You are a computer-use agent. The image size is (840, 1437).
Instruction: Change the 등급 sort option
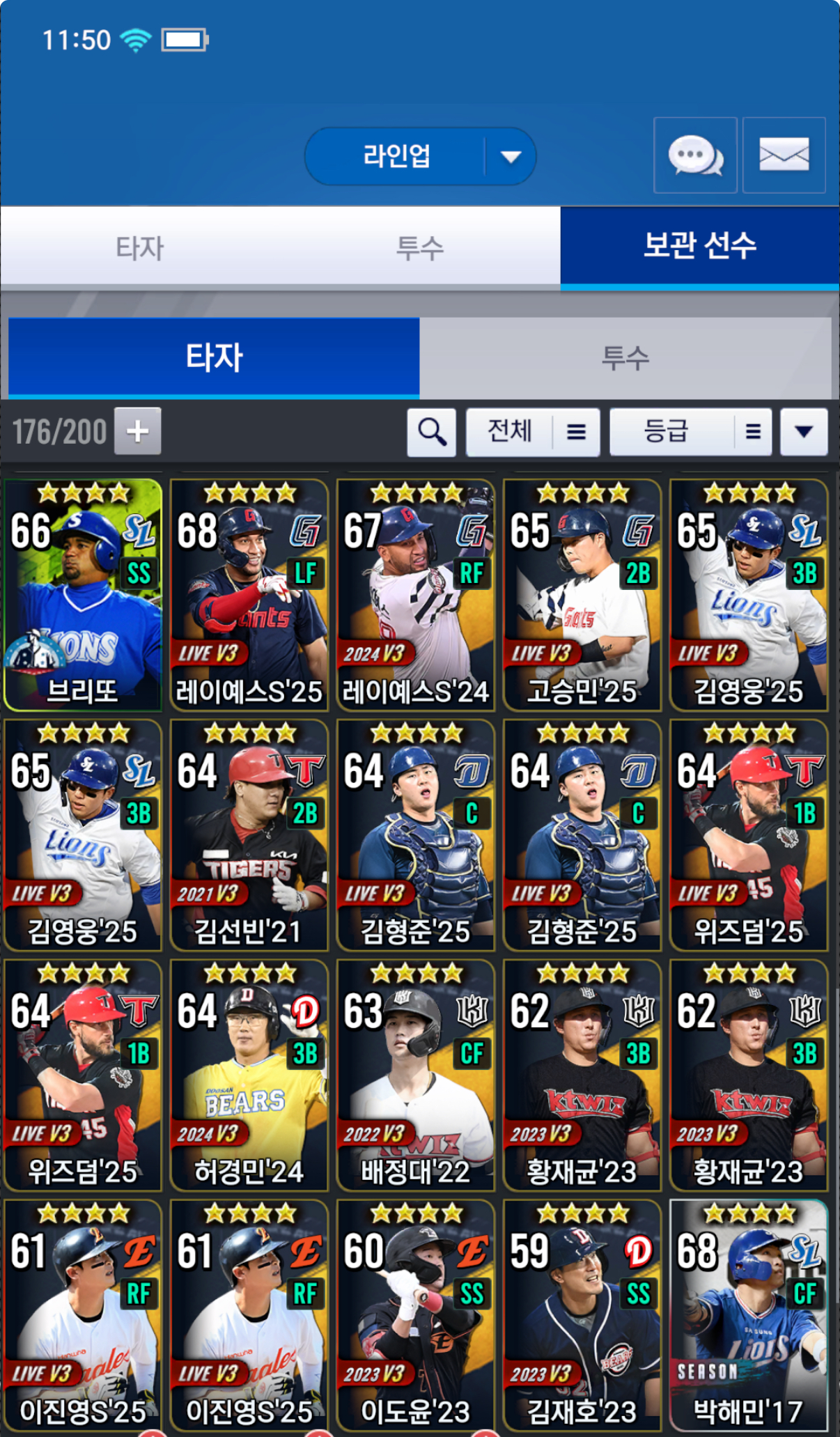coord(690,432)
